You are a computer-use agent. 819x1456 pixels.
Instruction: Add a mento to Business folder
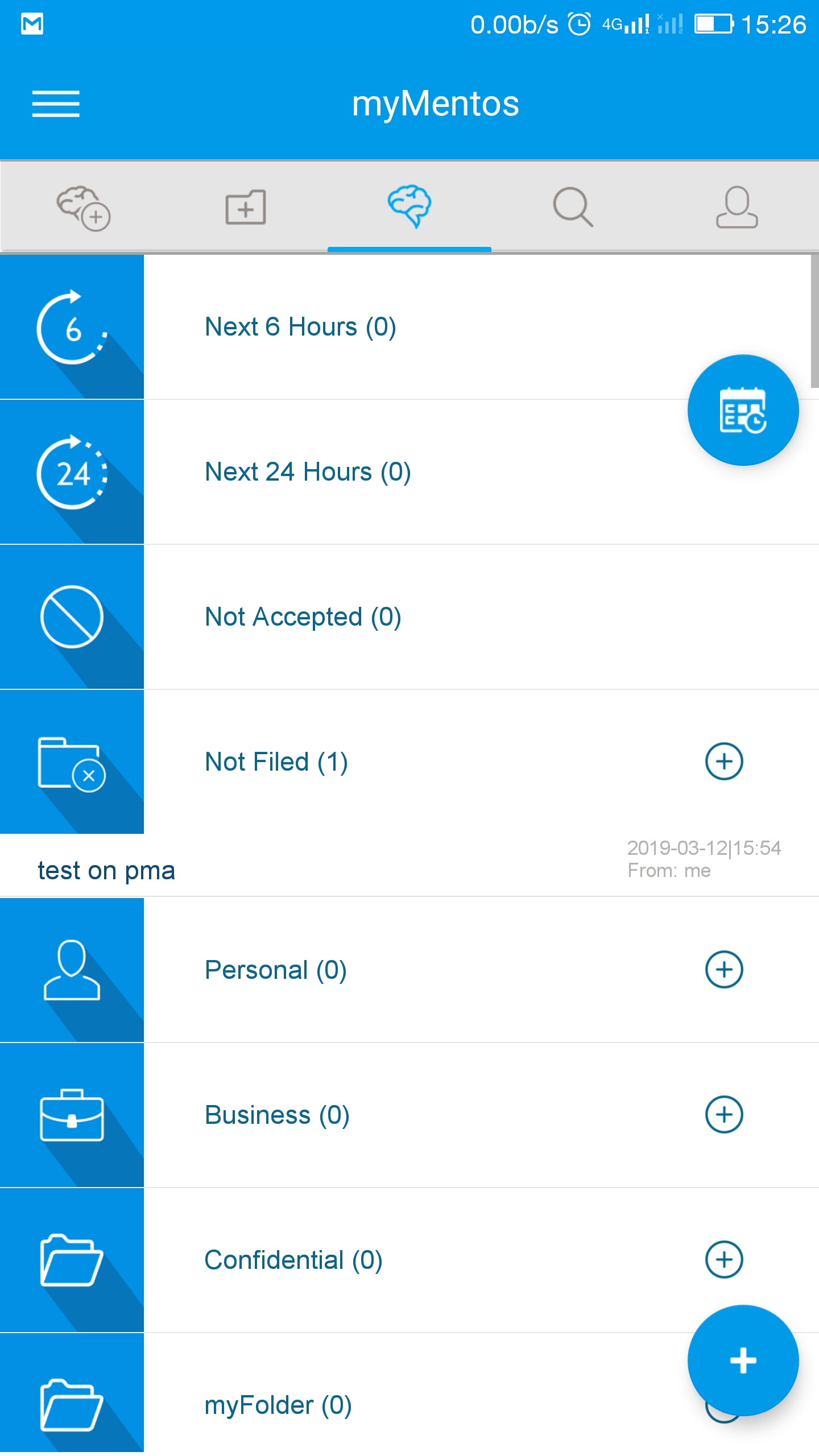click(724, 1115)
